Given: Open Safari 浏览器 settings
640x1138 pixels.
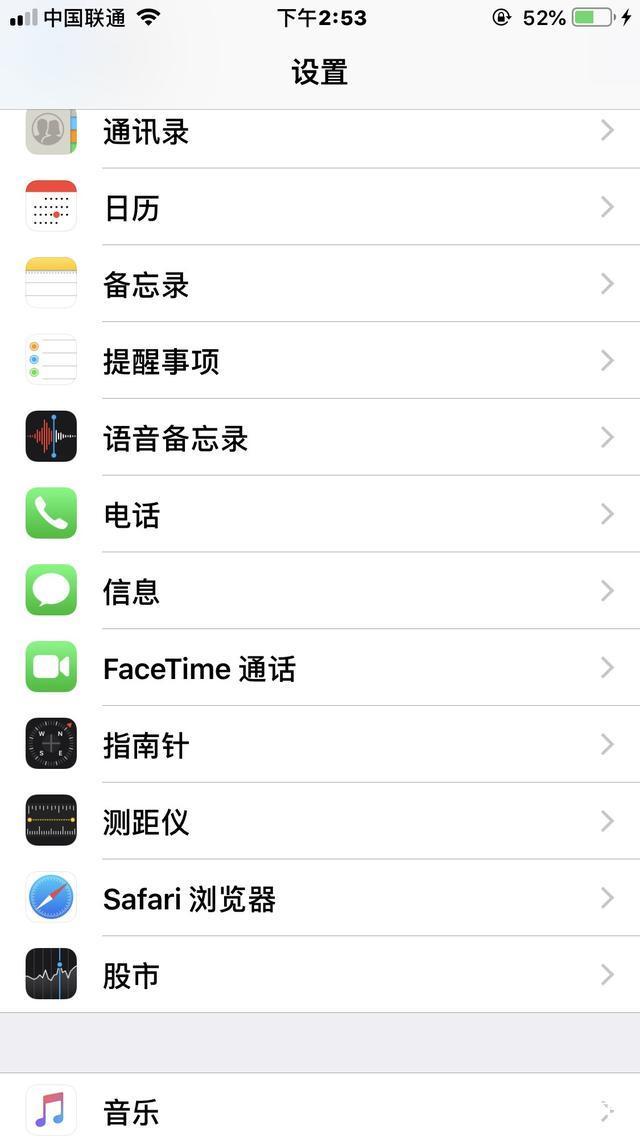Looking at the screenshot, I should coord(320,899).
